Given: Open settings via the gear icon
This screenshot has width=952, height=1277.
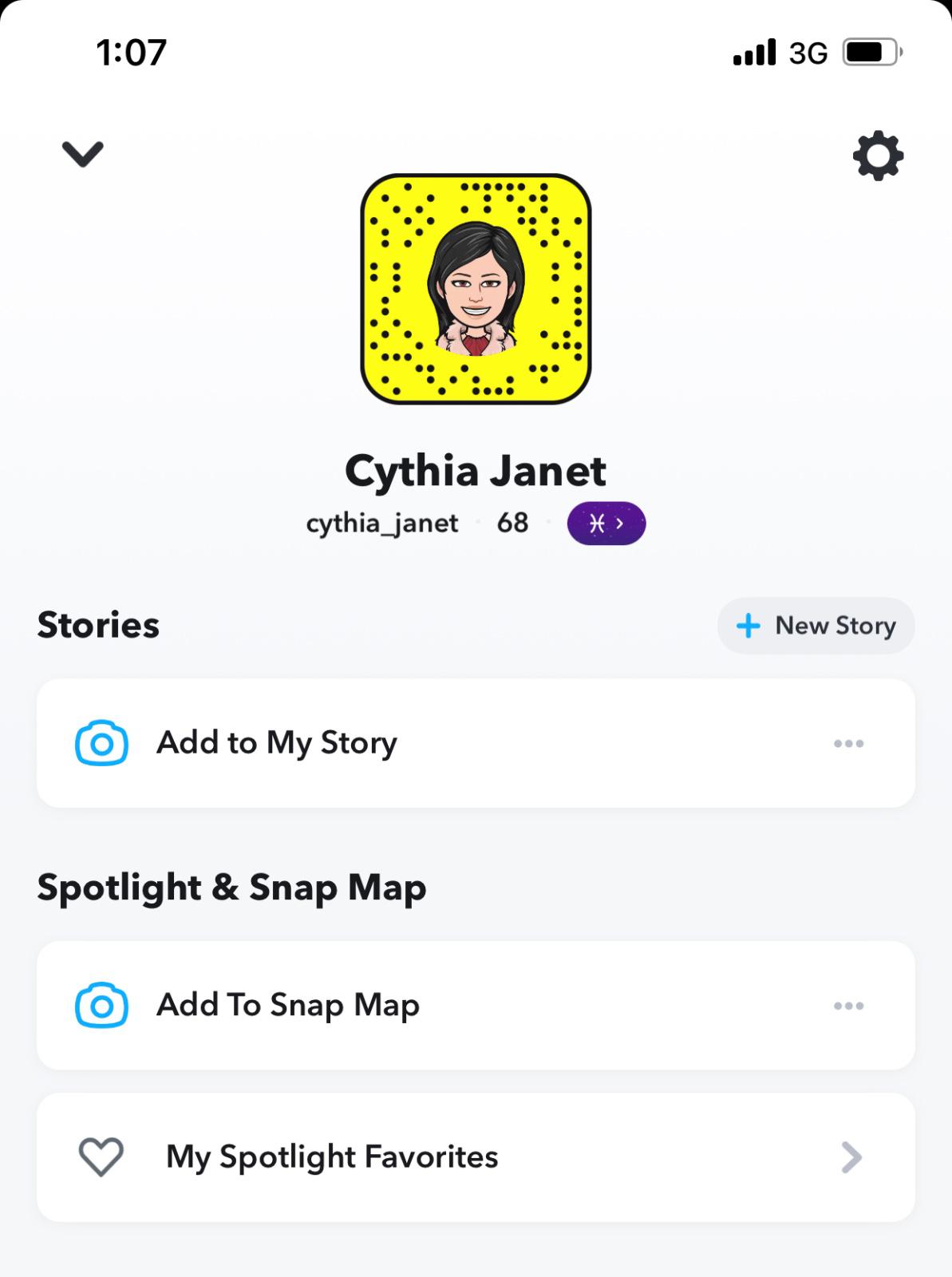Looking at the screenshot, I should tap(878, 155).
